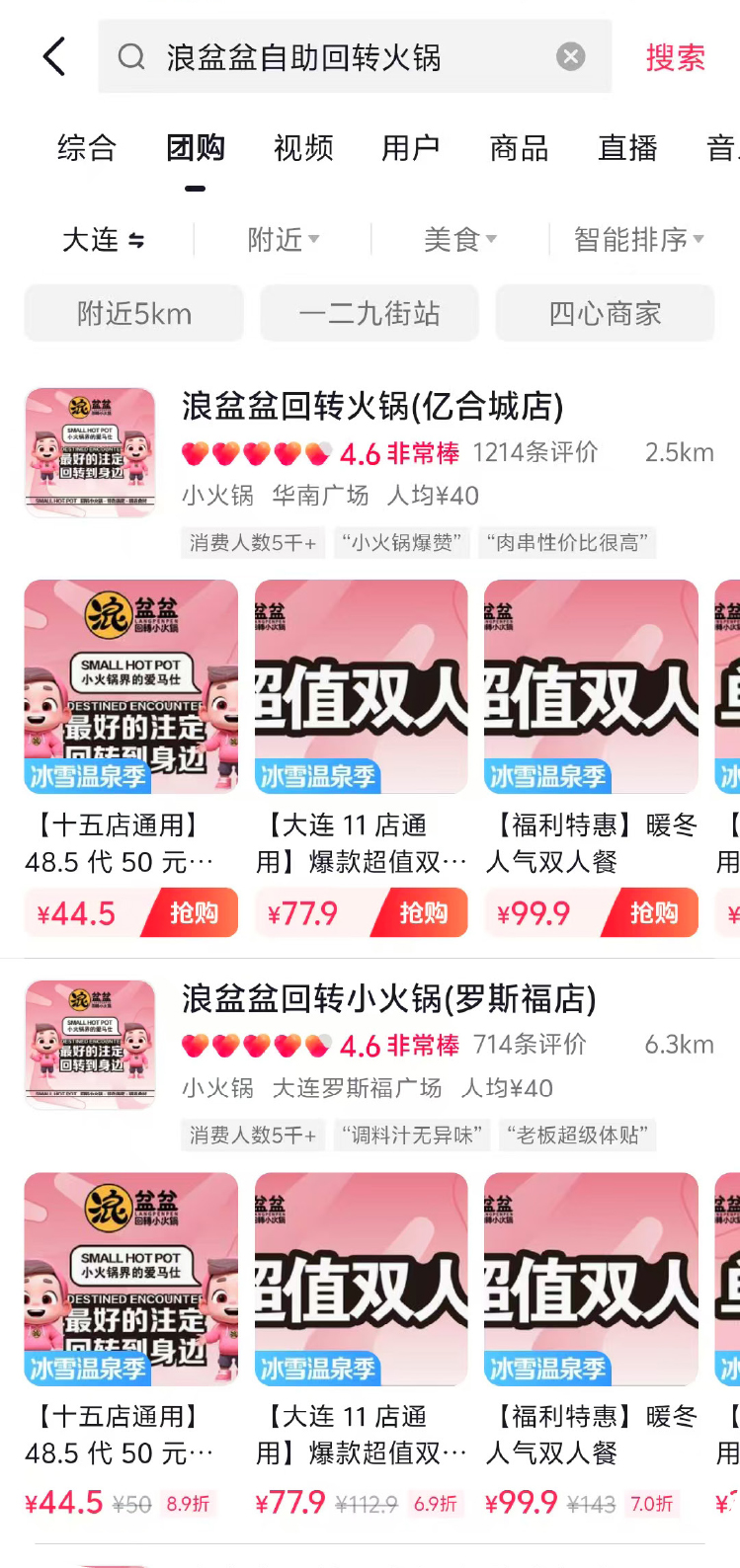Switch to the 直播 tab
740x1568 pixels.
(x=627, y=148)
